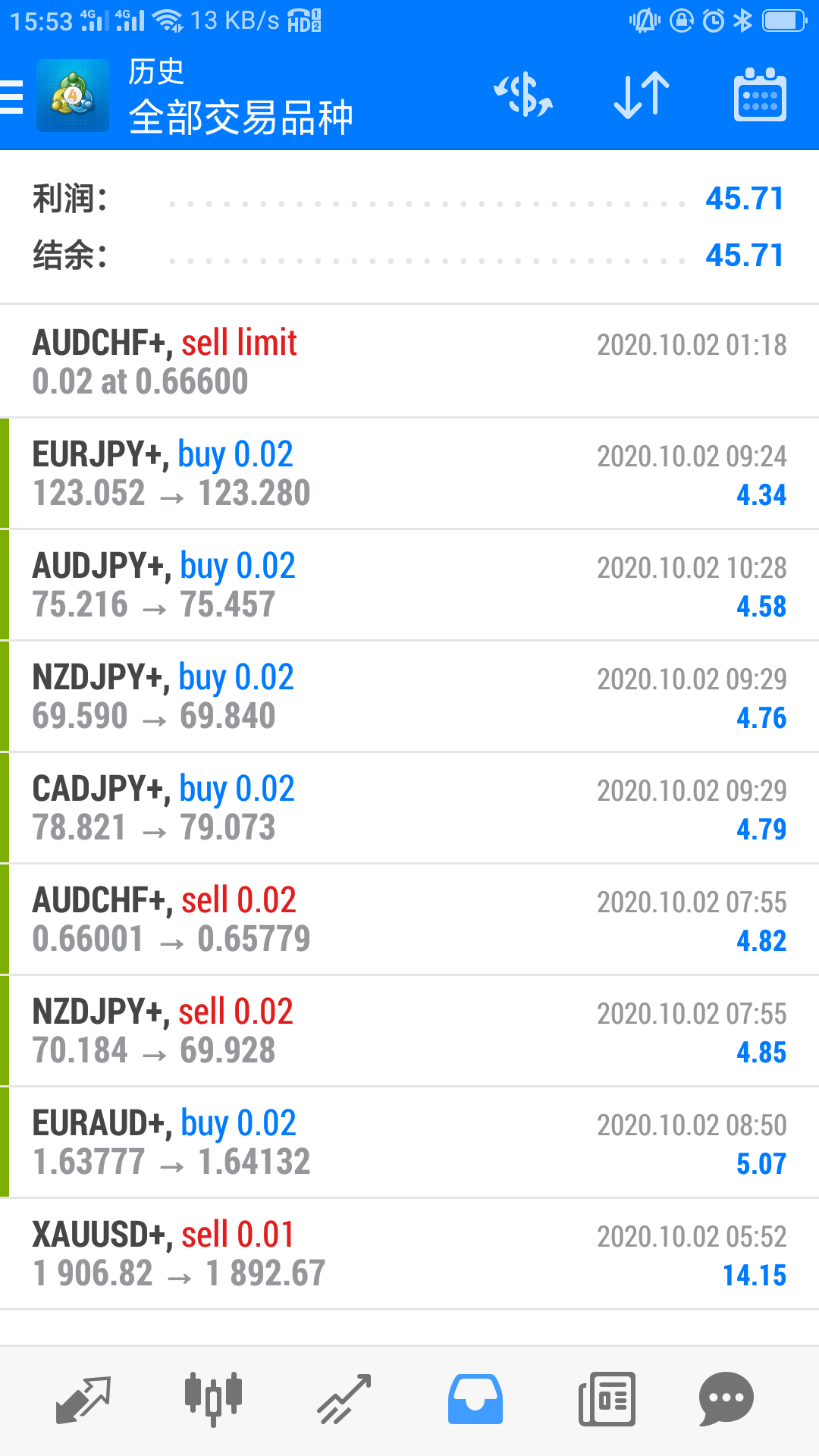Open the symbol filter currency icon
Viewport: 819px width, 1456px height.
coord(523,96)
